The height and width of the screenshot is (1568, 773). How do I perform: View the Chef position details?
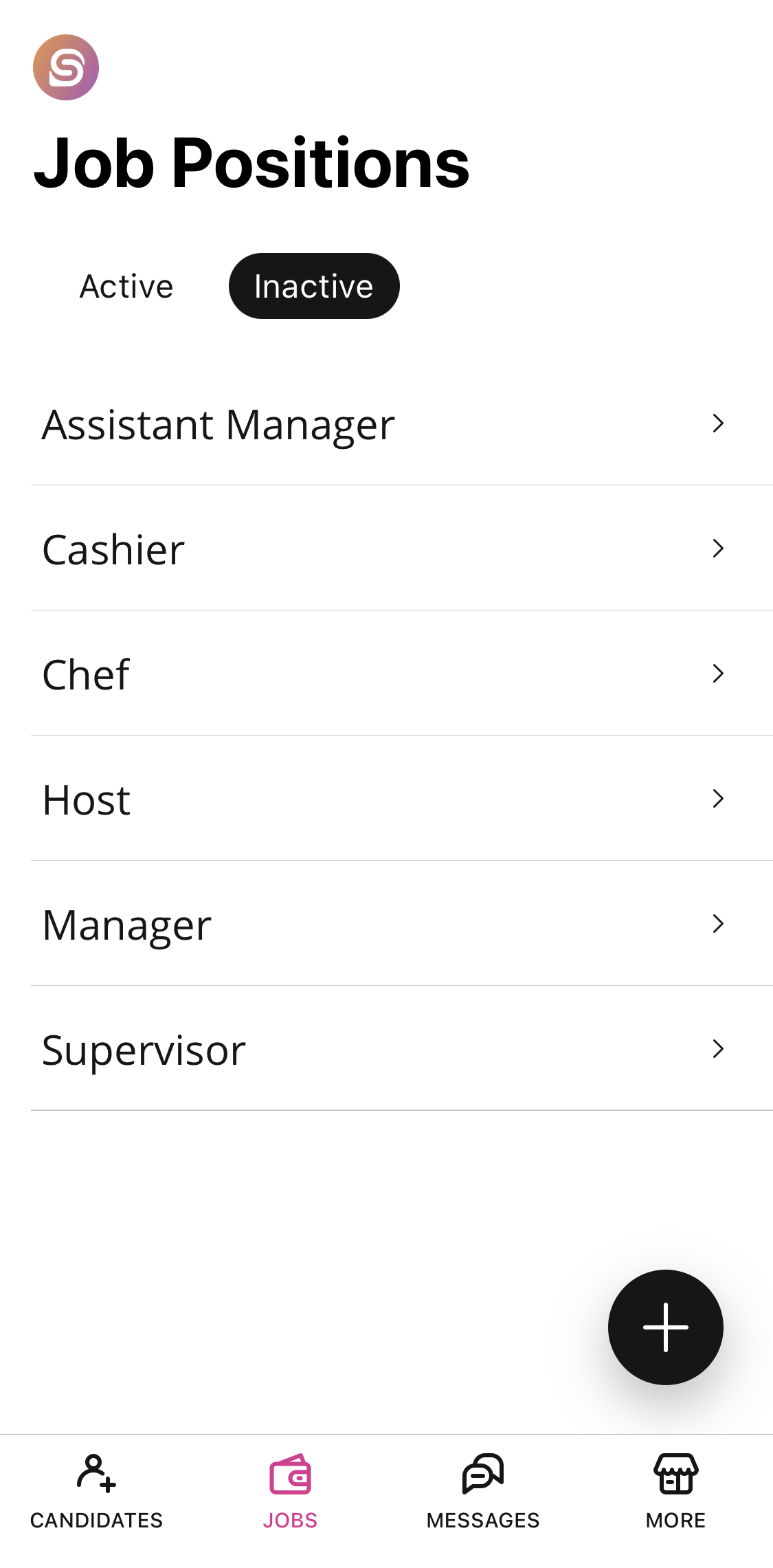(402, 674)
